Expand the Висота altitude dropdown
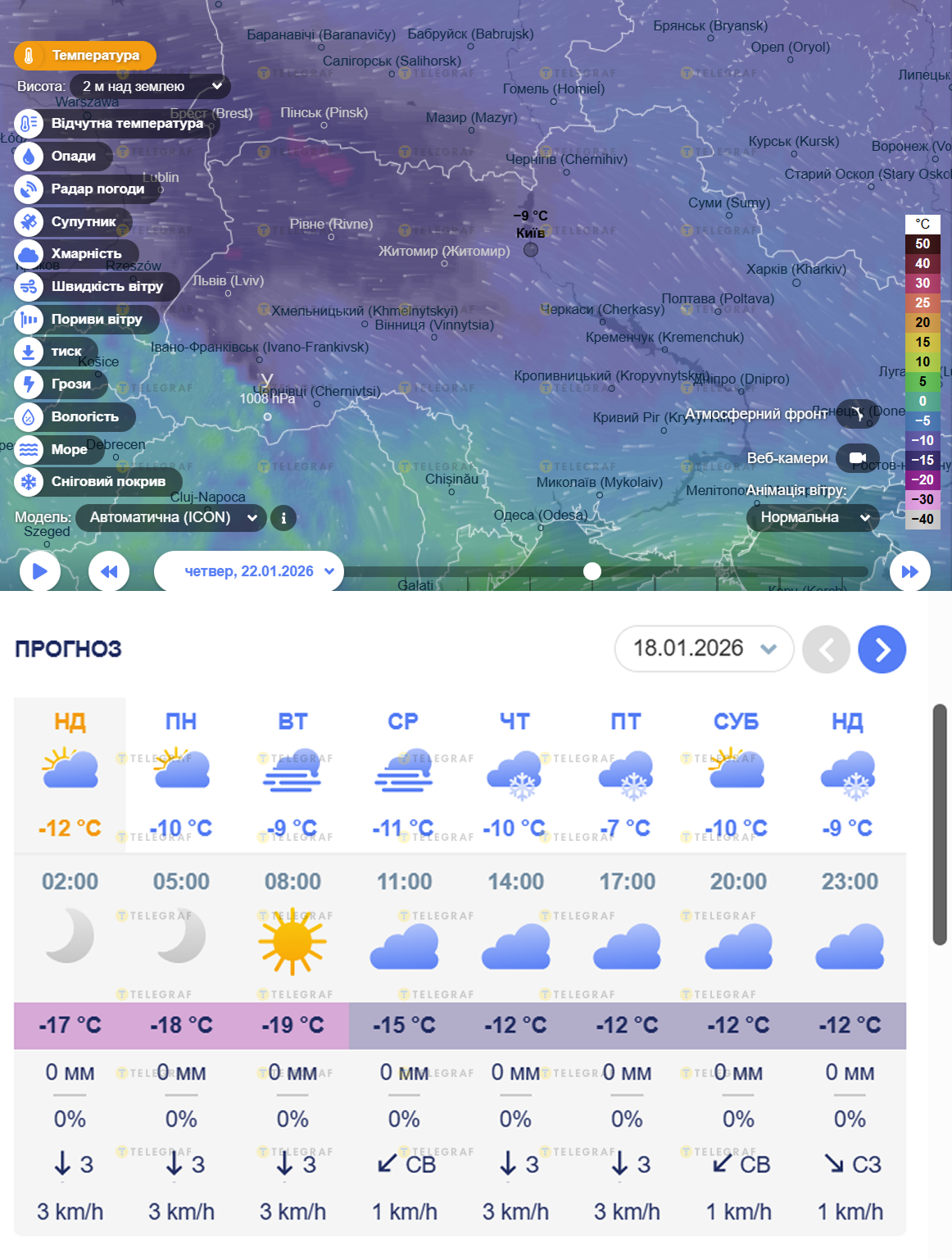 [x=150, y=87]
